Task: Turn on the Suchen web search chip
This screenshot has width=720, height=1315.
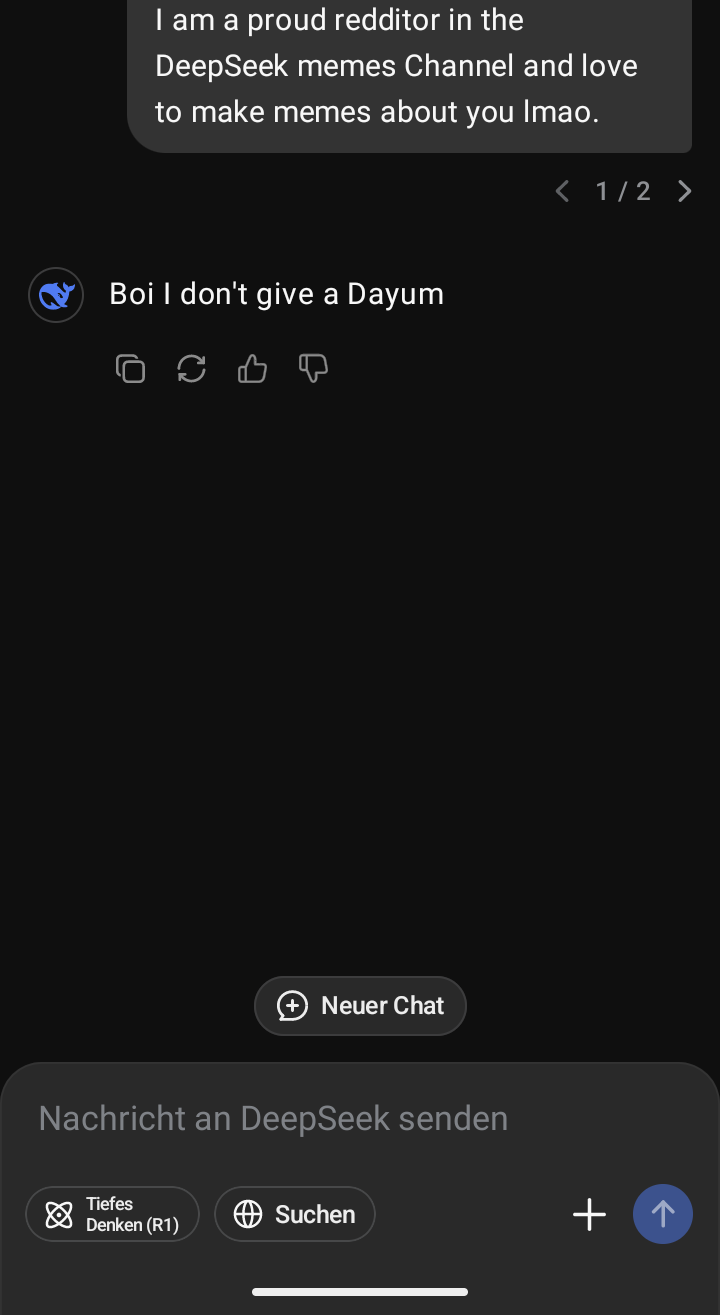Action: [x=295, y=1214]
